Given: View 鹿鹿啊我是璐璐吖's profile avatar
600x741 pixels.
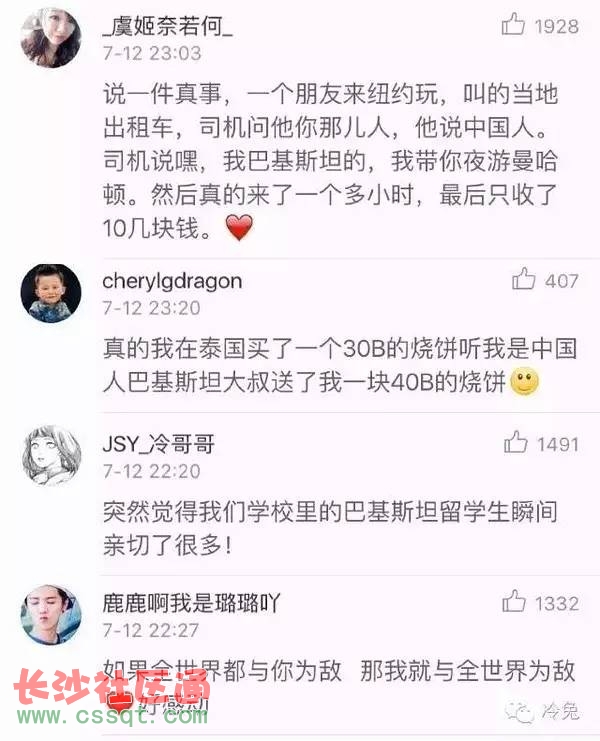Looking at the screenshot, I should (x=50, y=614).
